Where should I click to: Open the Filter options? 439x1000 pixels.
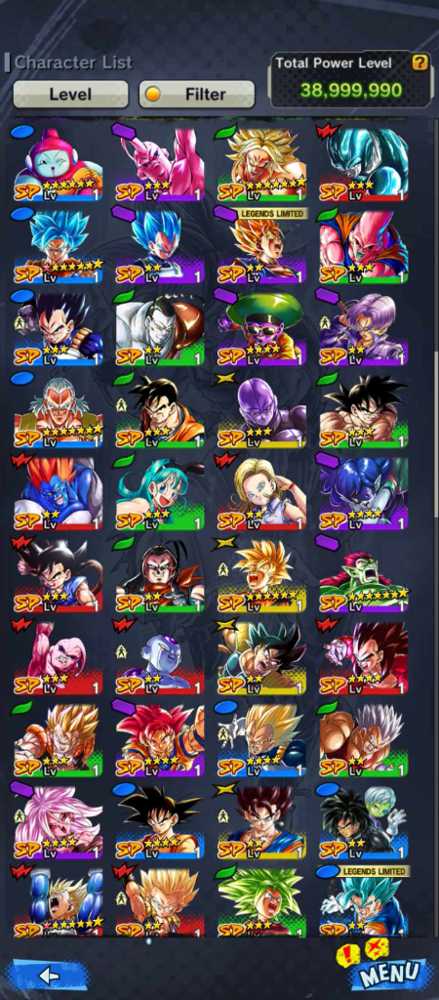[x=197, y=94]
